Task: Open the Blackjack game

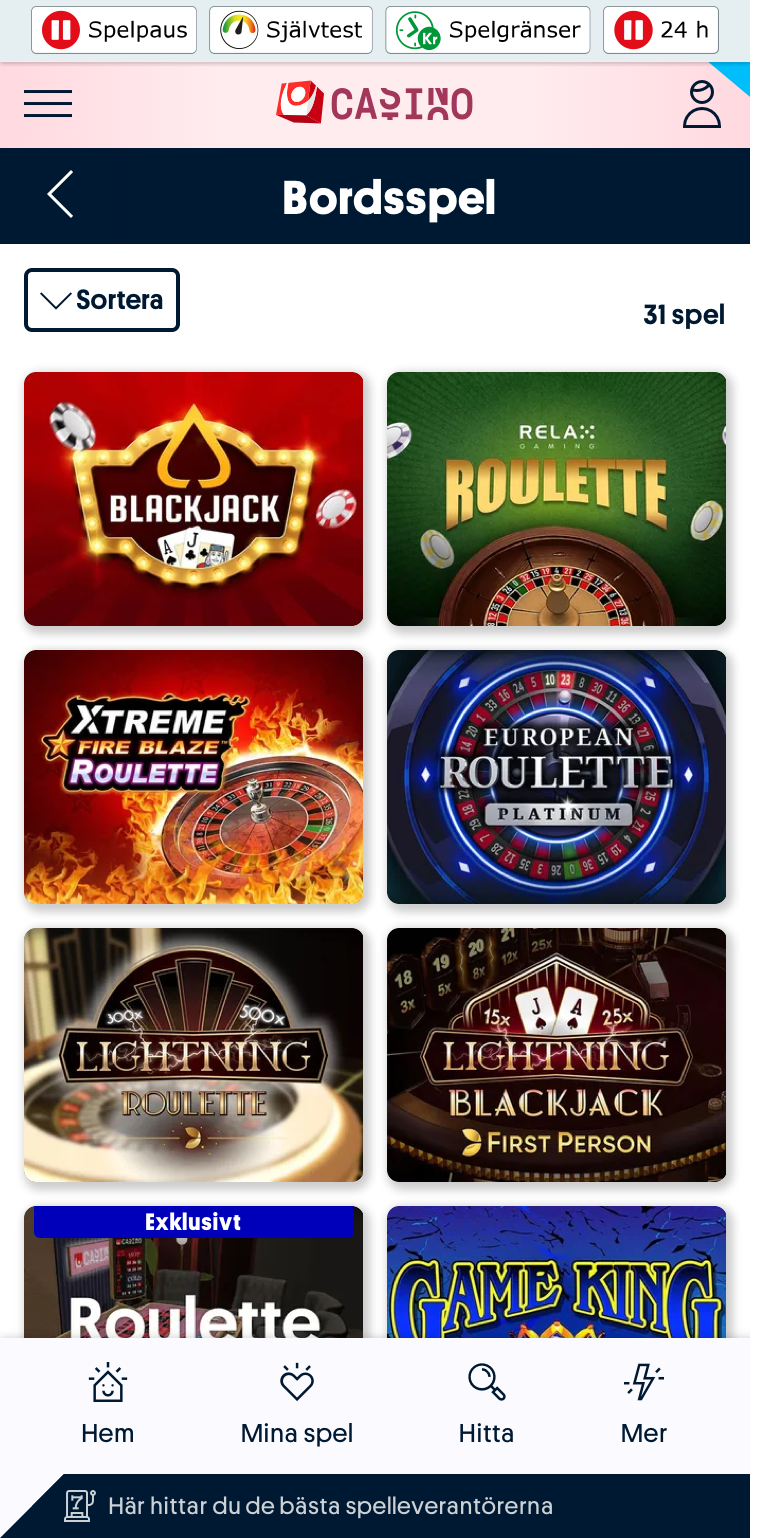Action: [194, 499]
